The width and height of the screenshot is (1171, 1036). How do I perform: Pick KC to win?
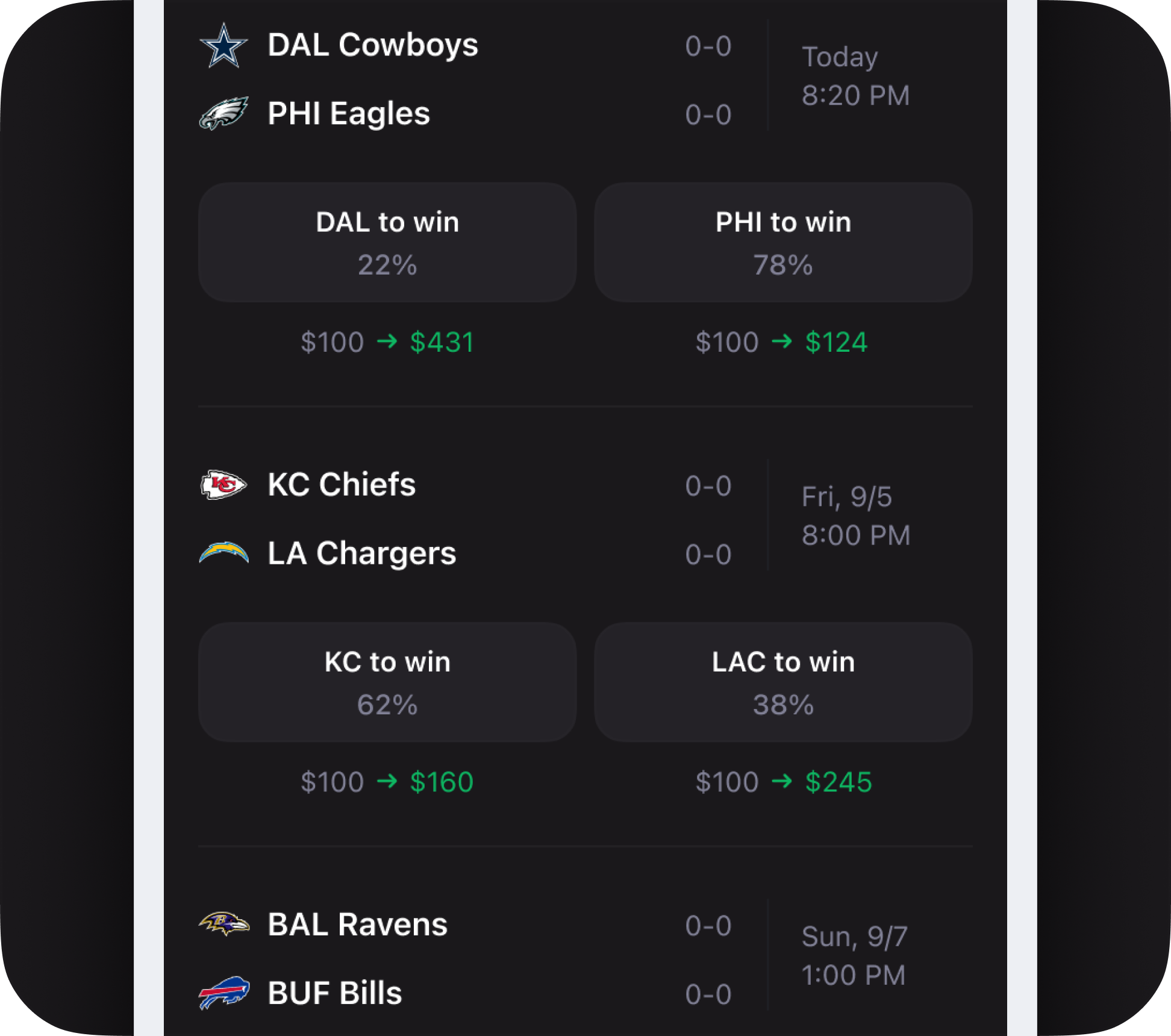[387, 682]
